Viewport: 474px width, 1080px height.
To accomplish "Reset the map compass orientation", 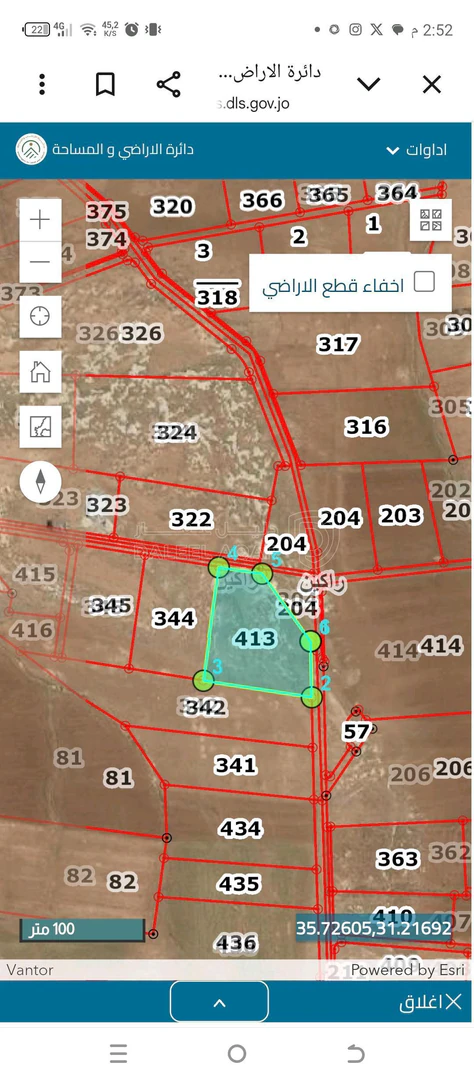I will 41,481.
